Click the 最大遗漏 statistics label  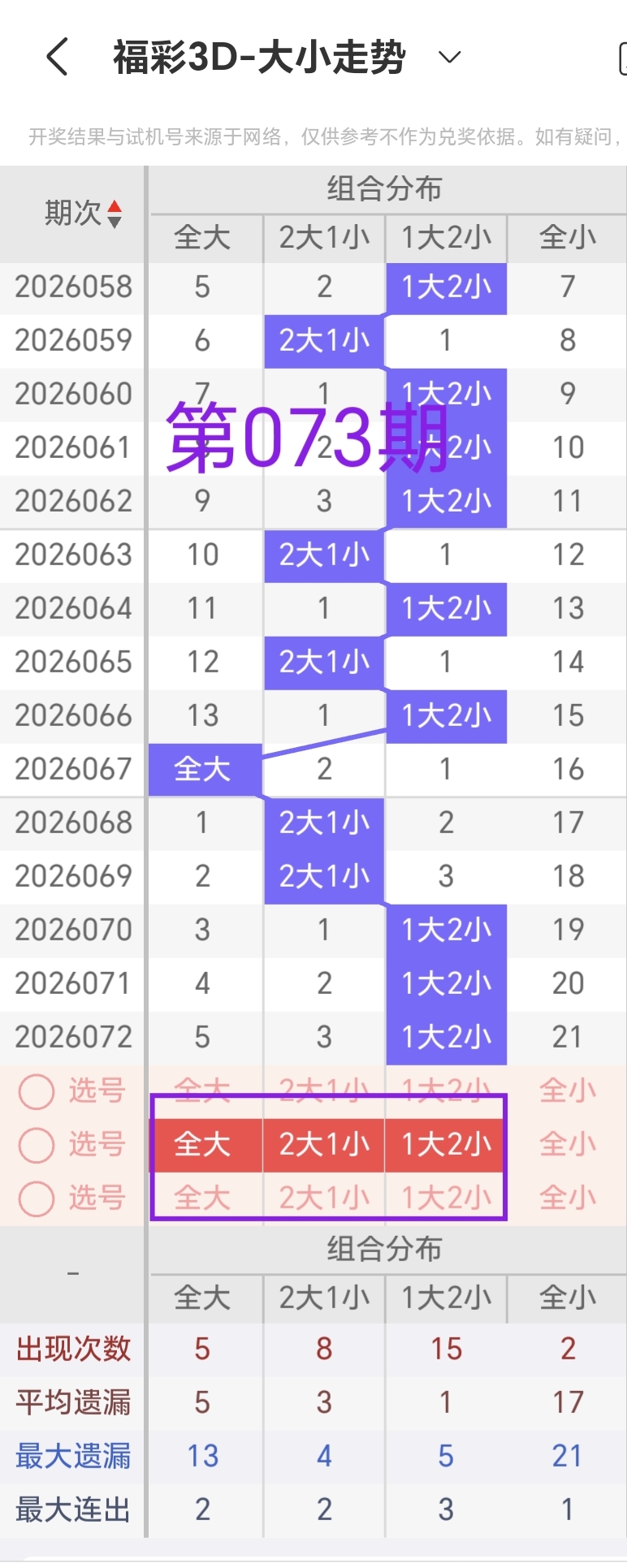click(x=73, y=1455)
